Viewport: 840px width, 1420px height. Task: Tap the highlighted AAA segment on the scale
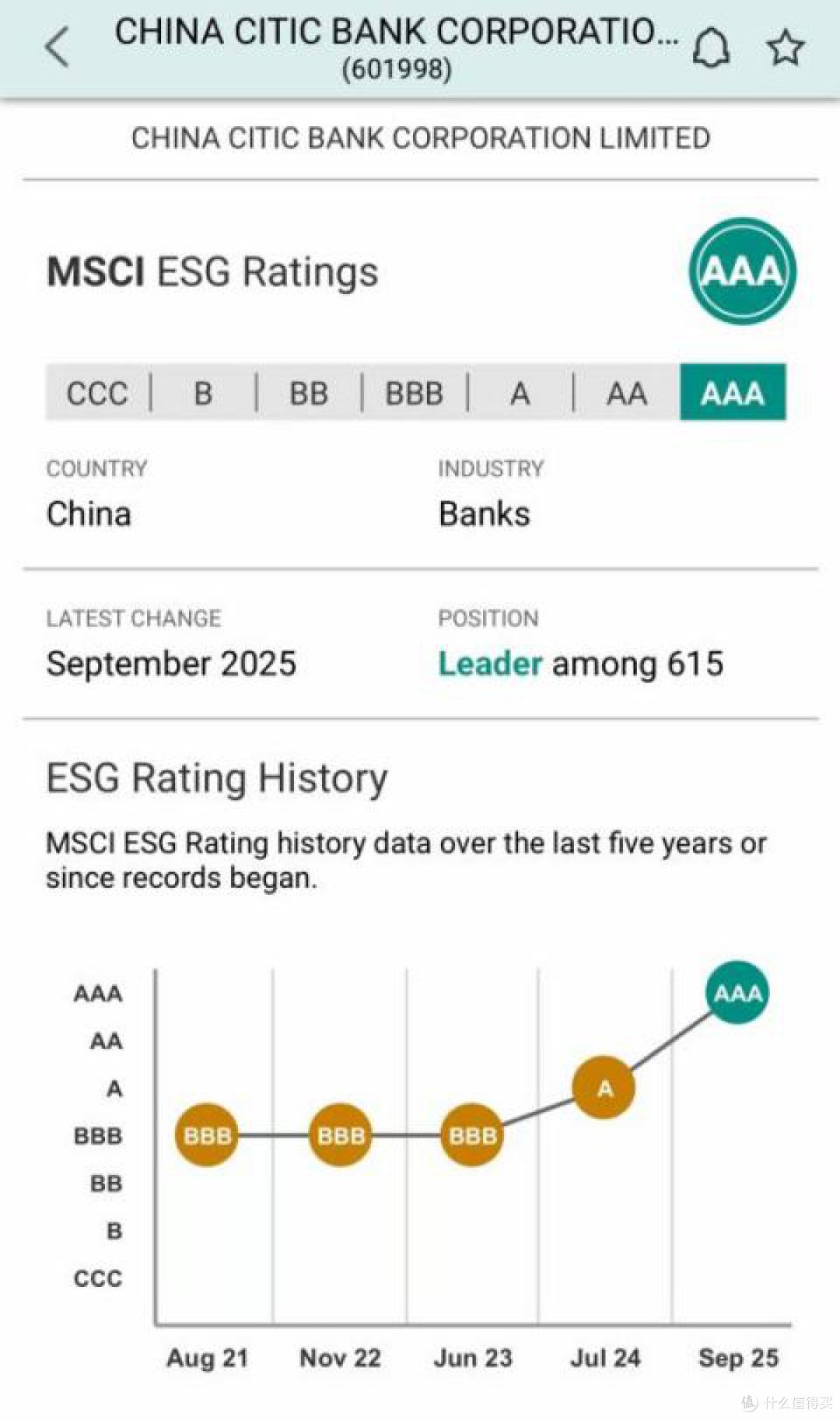tap(732, 393)
